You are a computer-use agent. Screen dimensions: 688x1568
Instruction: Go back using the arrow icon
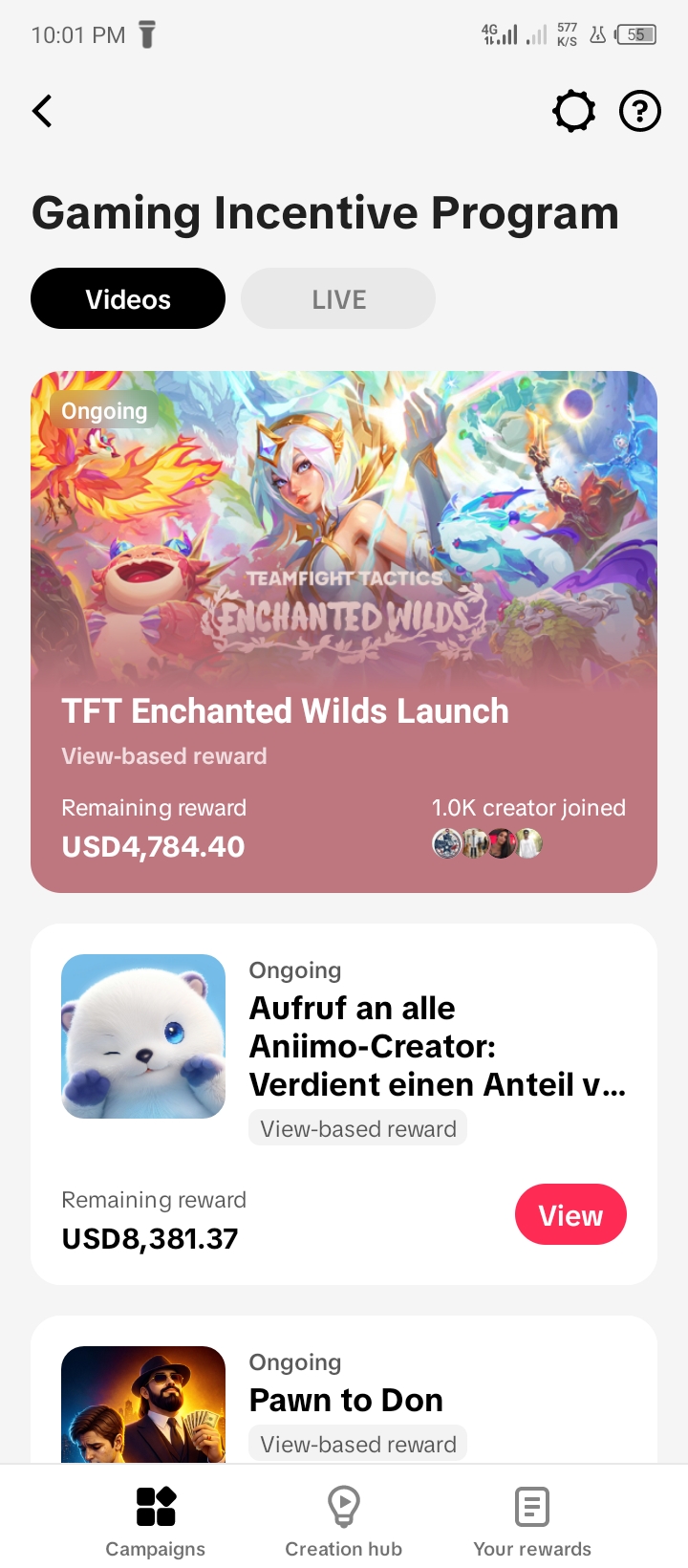42,111
